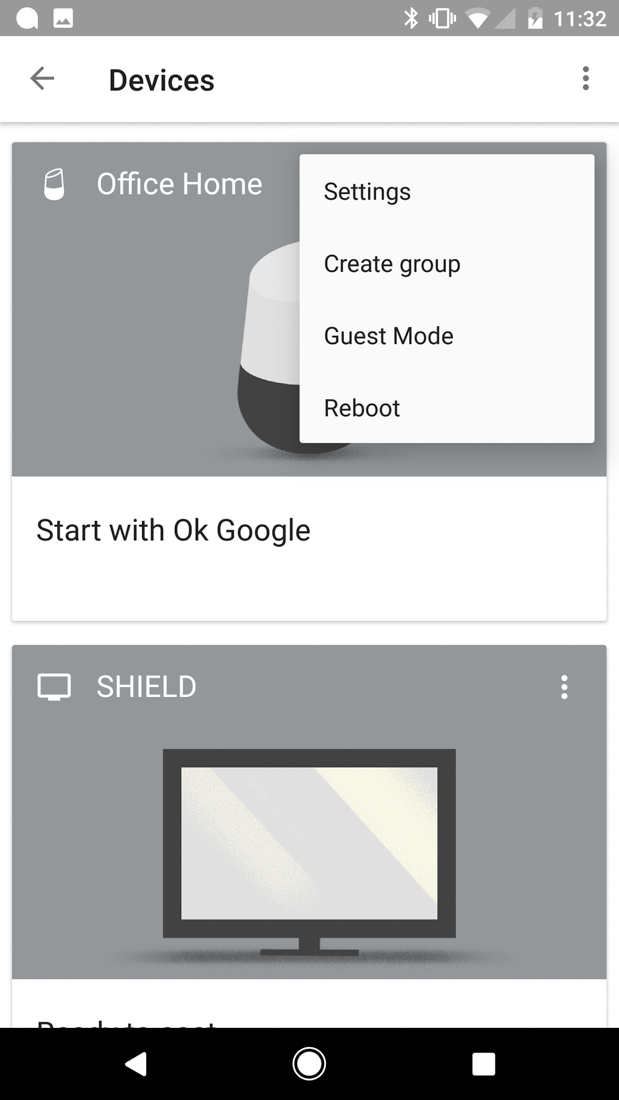Open the SHIELD card's options menu
Image resolution: width=619 pixels, height=1100 pixels.
coord(564,687)
